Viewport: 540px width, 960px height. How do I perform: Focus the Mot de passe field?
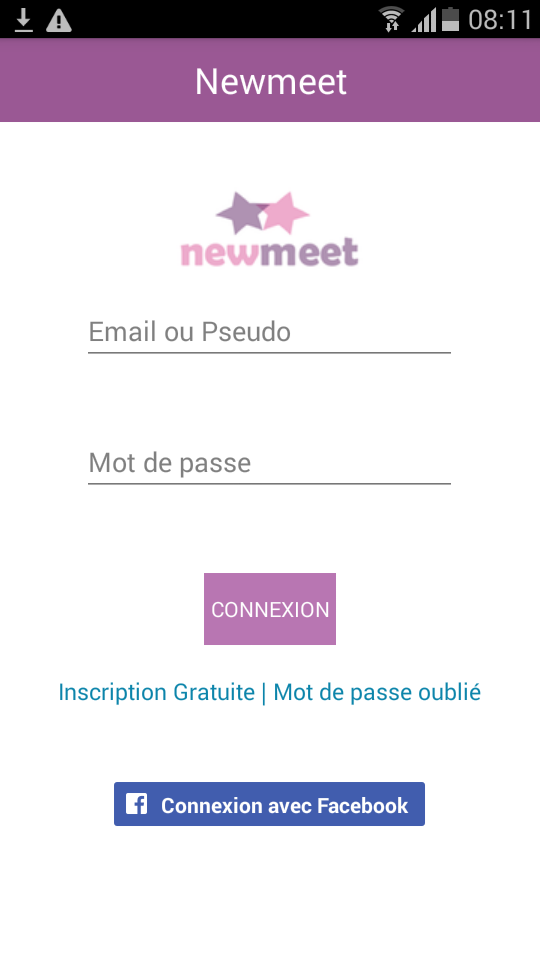point(269,463)
